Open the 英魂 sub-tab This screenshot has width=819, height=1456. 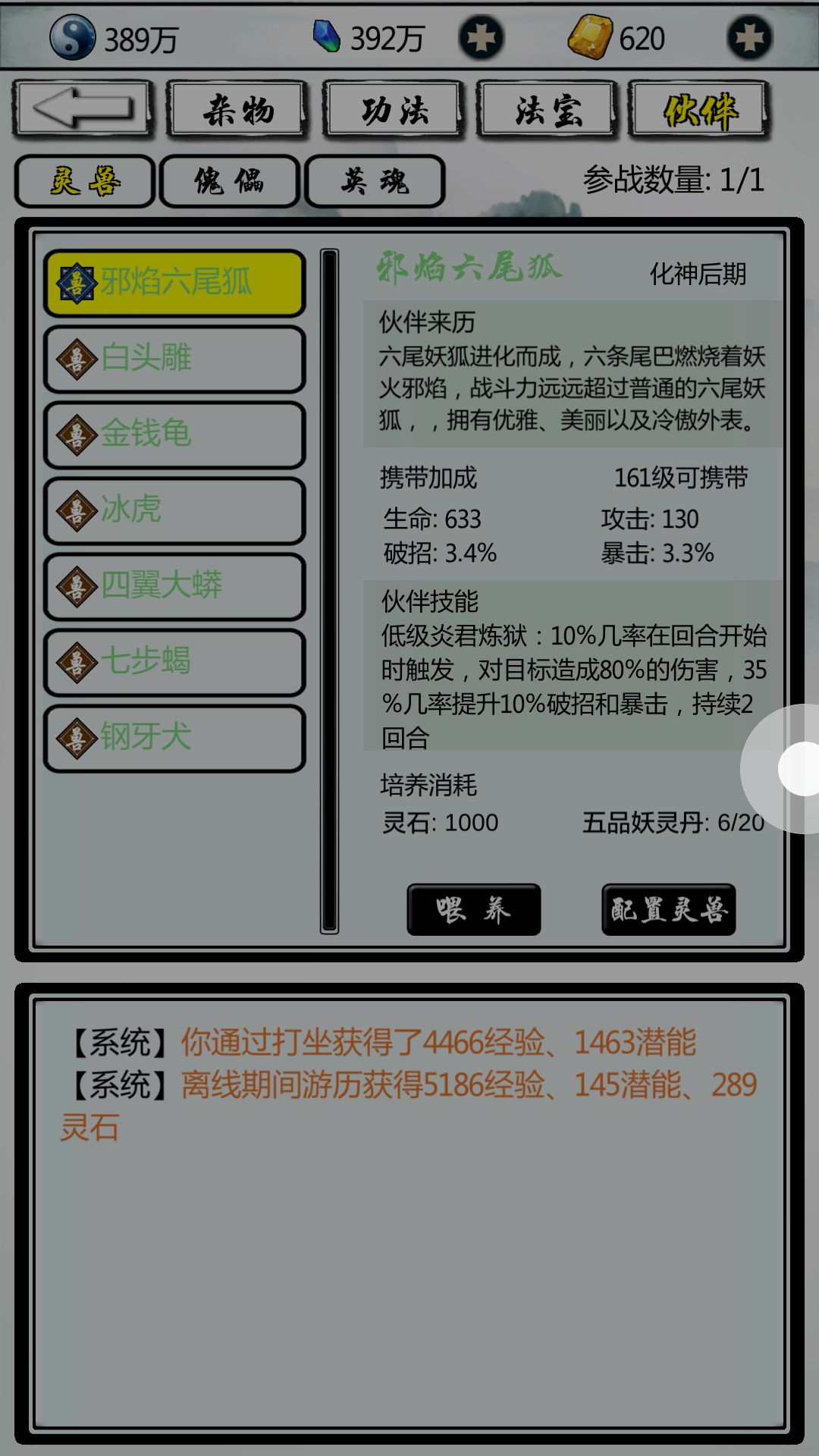click(375, 181)
